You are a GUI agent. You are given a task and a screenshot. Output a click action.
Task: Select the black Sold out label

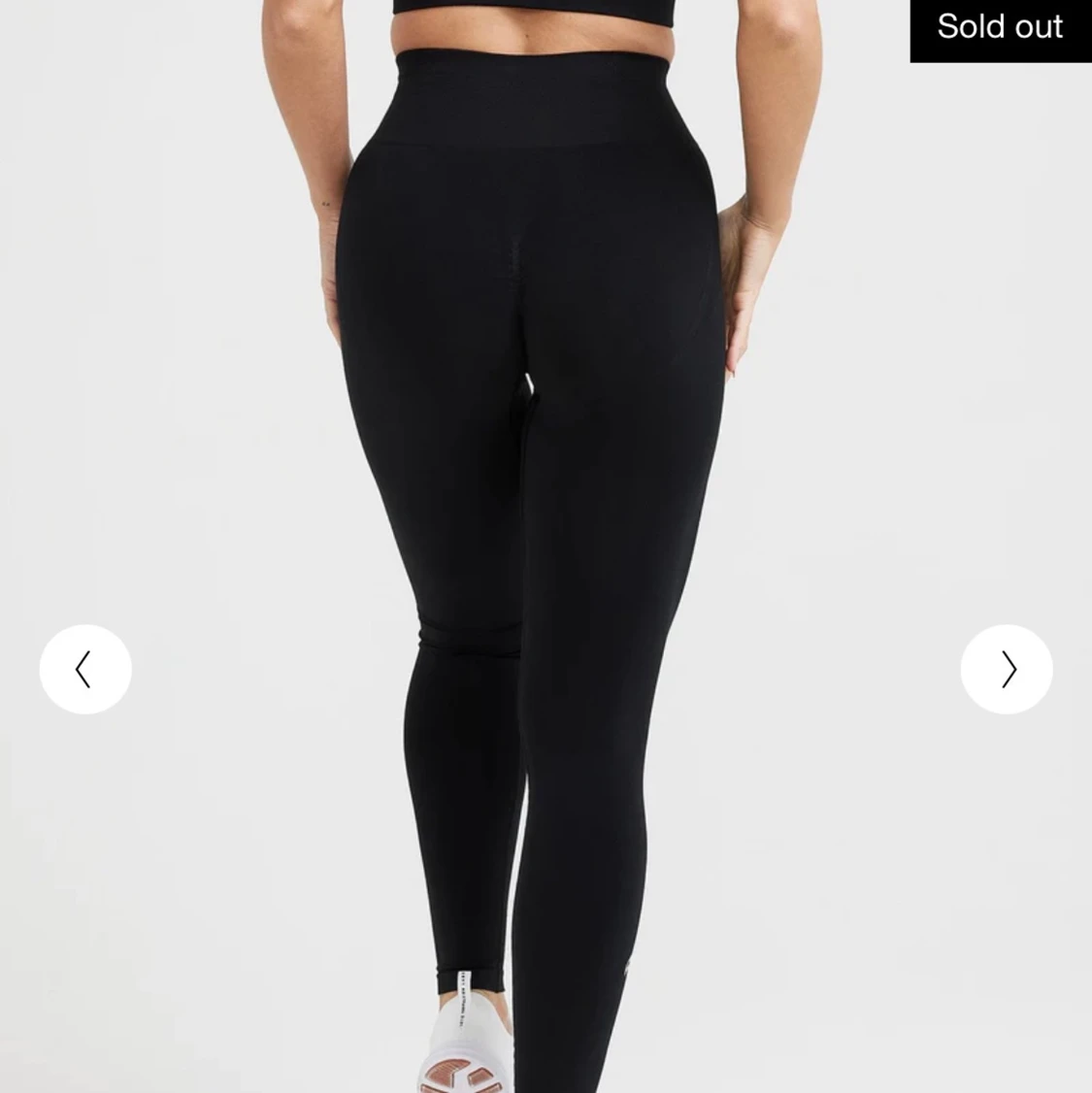(x=1000, y=27)
